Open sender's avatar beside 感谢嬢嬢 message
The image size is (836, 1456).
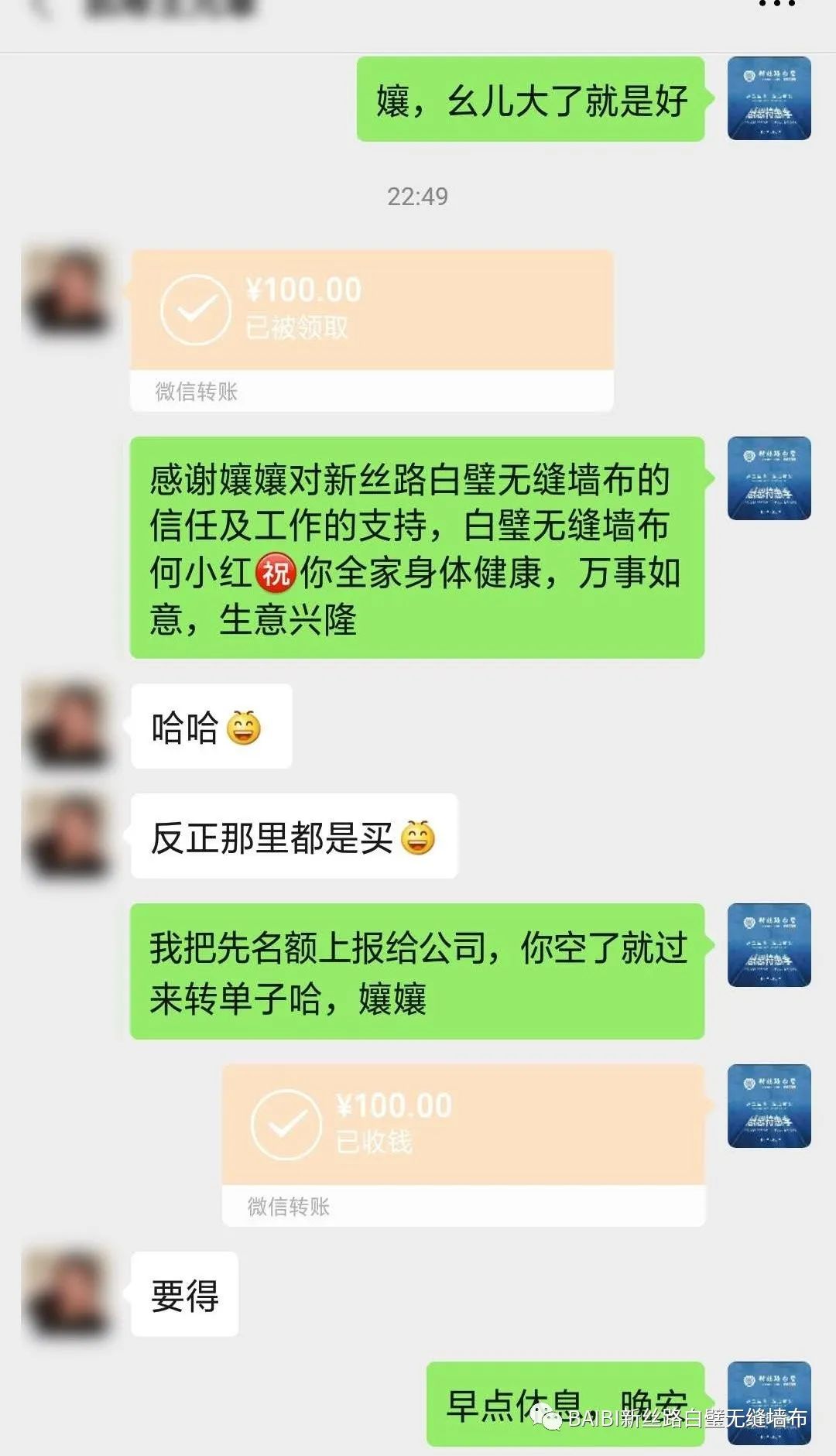click(x=769, y=478)
